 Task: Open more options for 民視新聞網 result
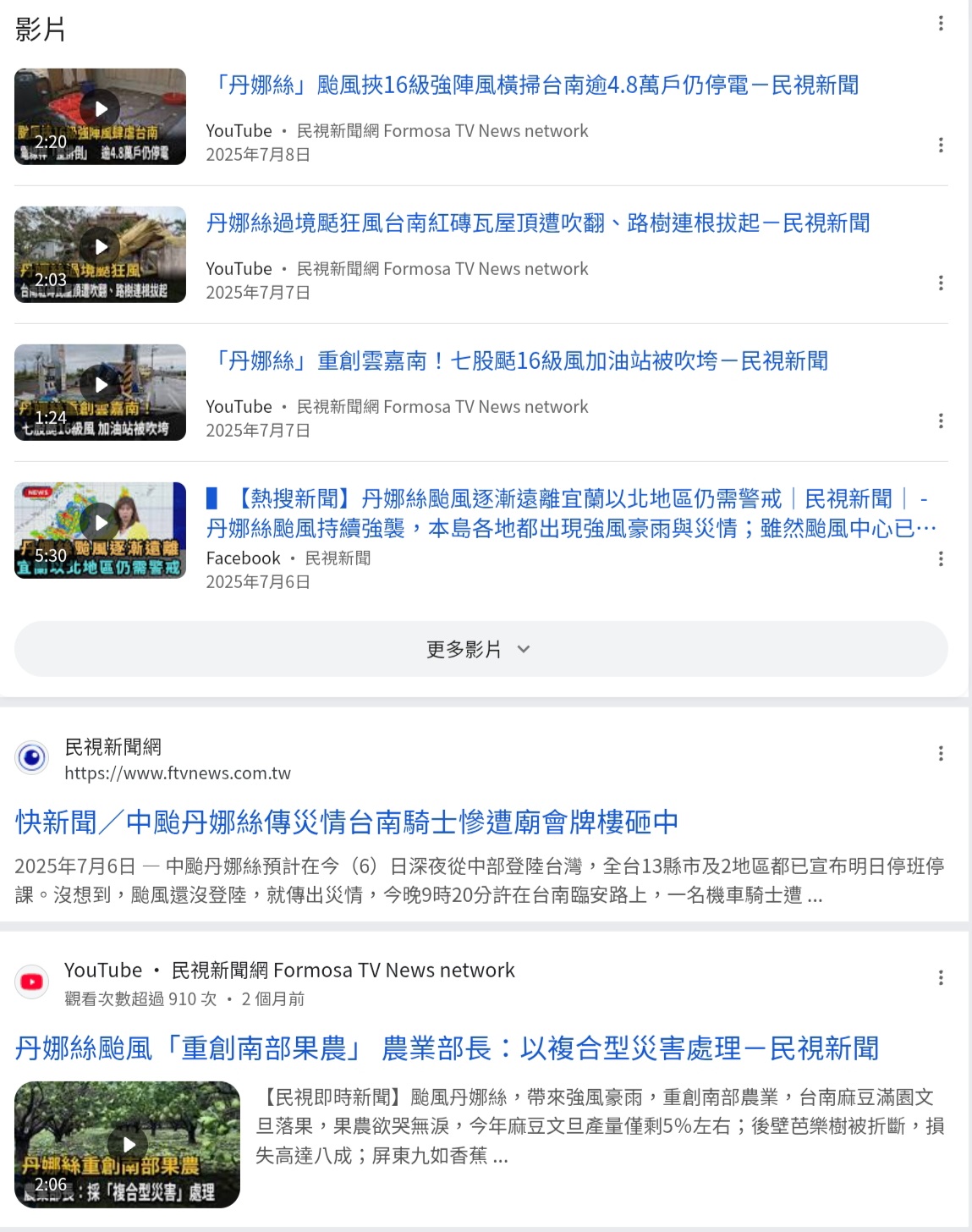coord(941,754)
